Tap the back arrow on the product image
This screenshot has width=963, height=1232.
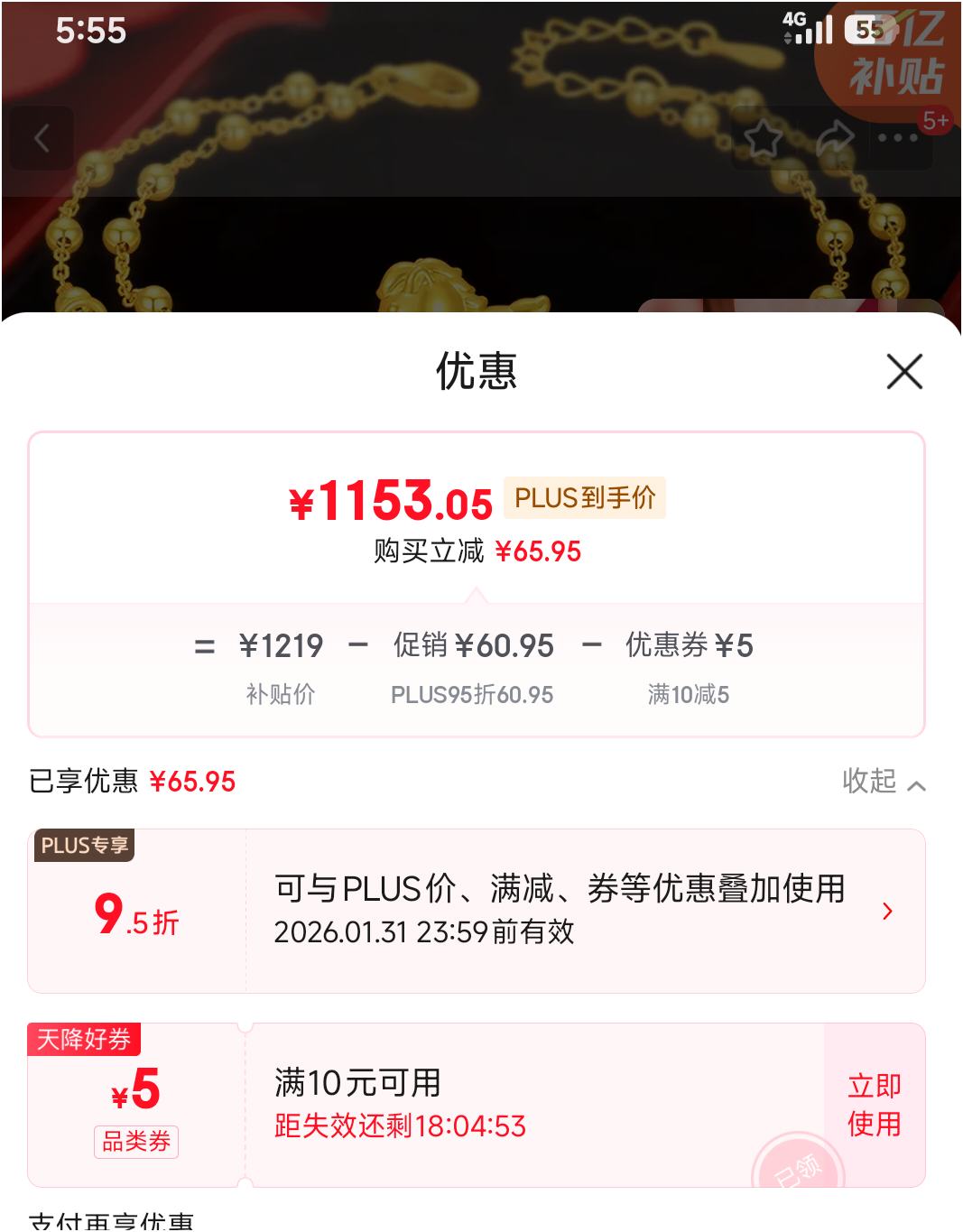(x=42, y=138)
